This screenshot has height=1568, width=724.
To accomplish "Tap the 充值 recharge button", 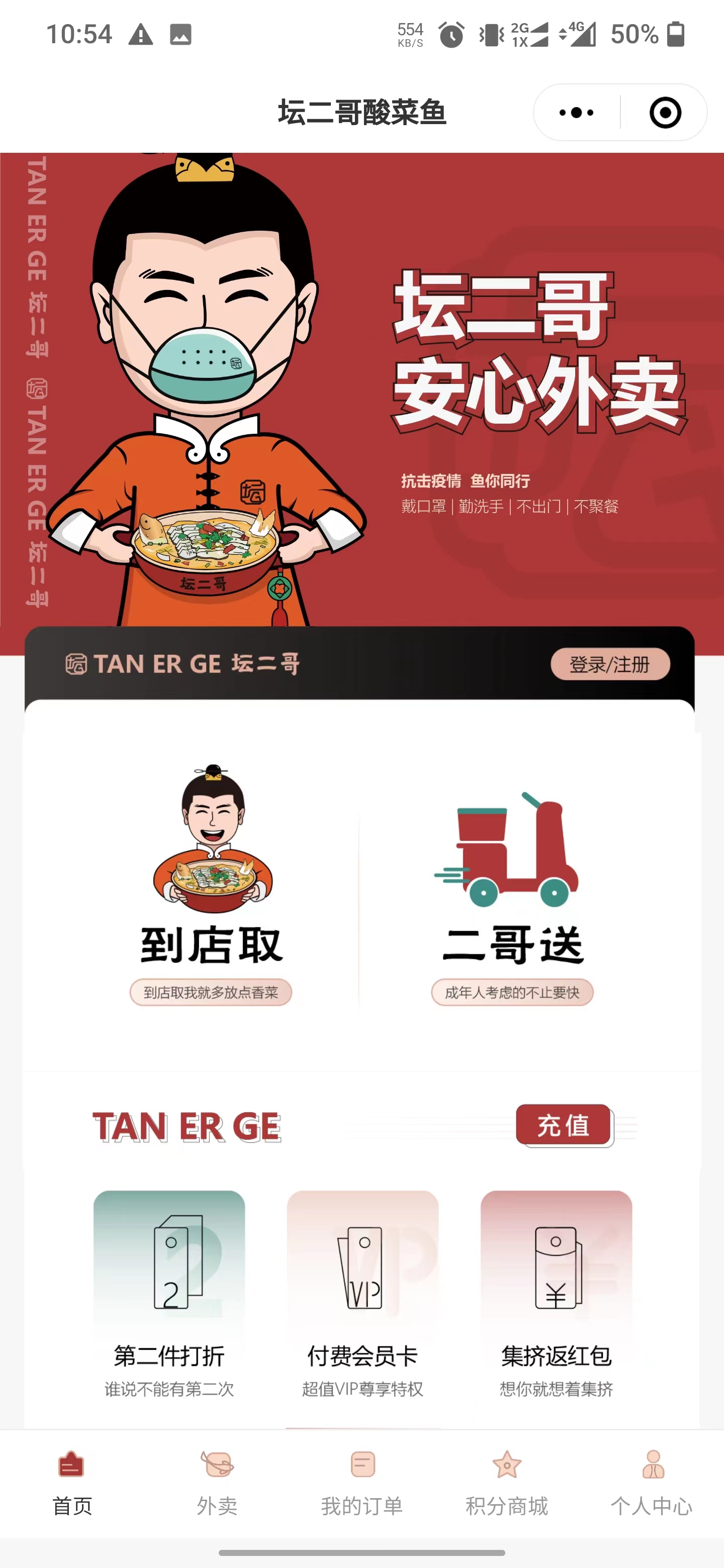I will point(563,1125).
